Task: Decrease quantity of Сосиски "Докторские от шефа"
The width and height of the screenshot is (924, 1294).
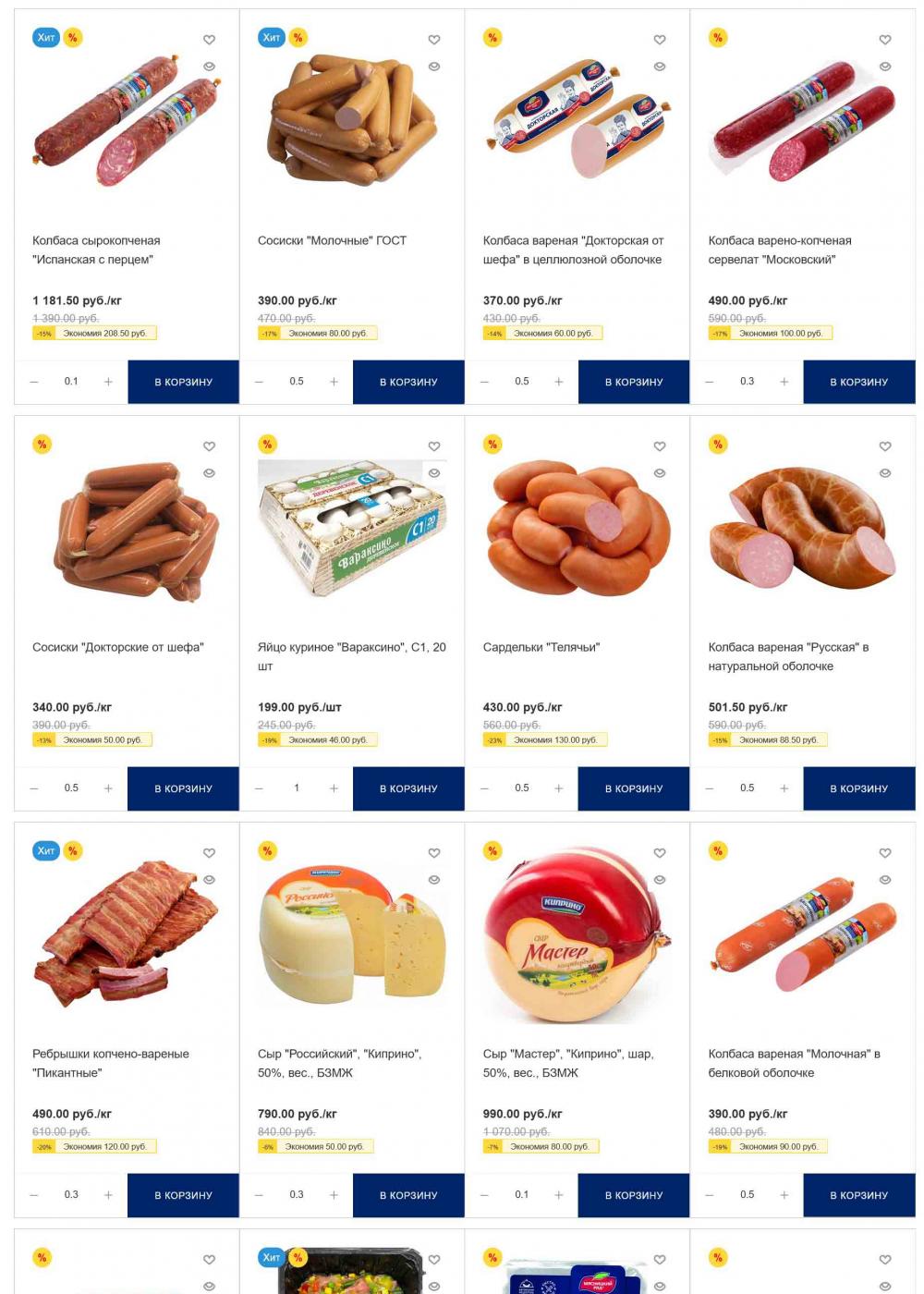Action: [x=34, y=788]
